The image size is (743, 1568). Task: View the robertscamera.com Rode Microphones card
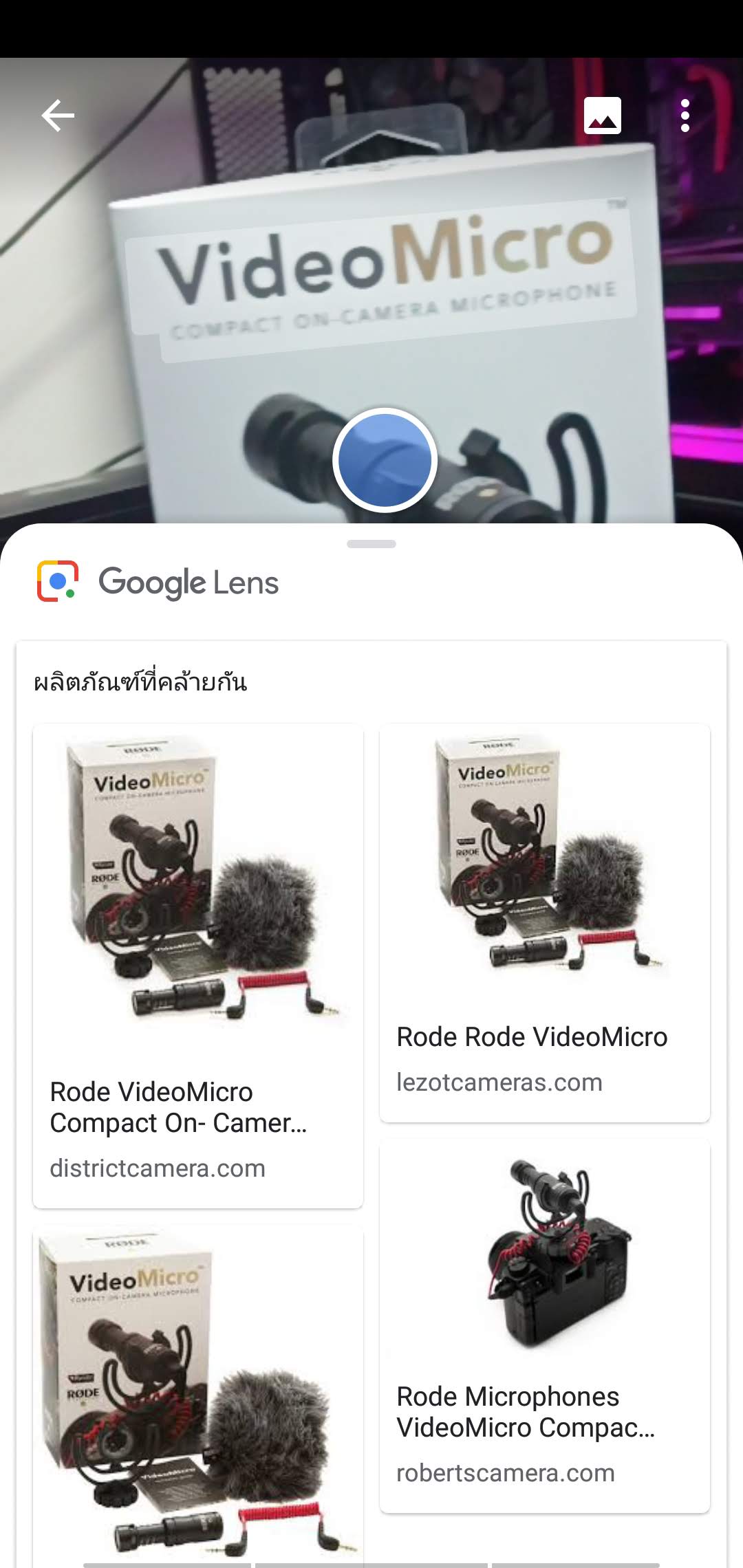(x=544, y=1325)
